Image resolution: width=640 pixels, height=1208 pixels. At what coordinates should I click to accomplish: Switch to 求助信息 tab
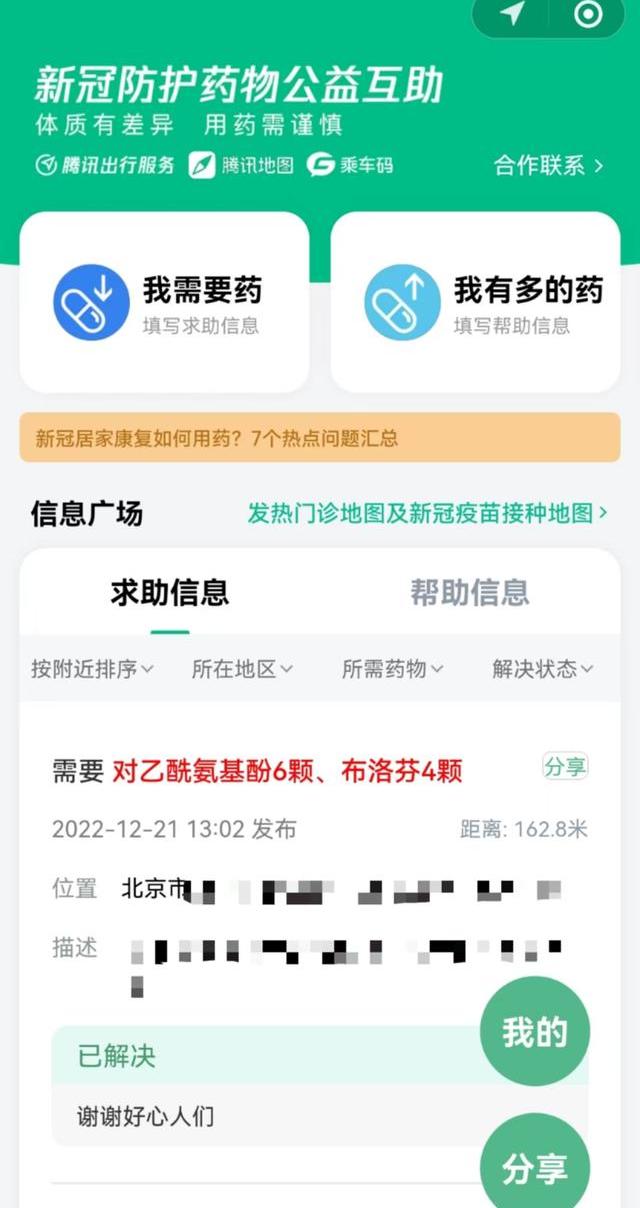coord(170,592)
